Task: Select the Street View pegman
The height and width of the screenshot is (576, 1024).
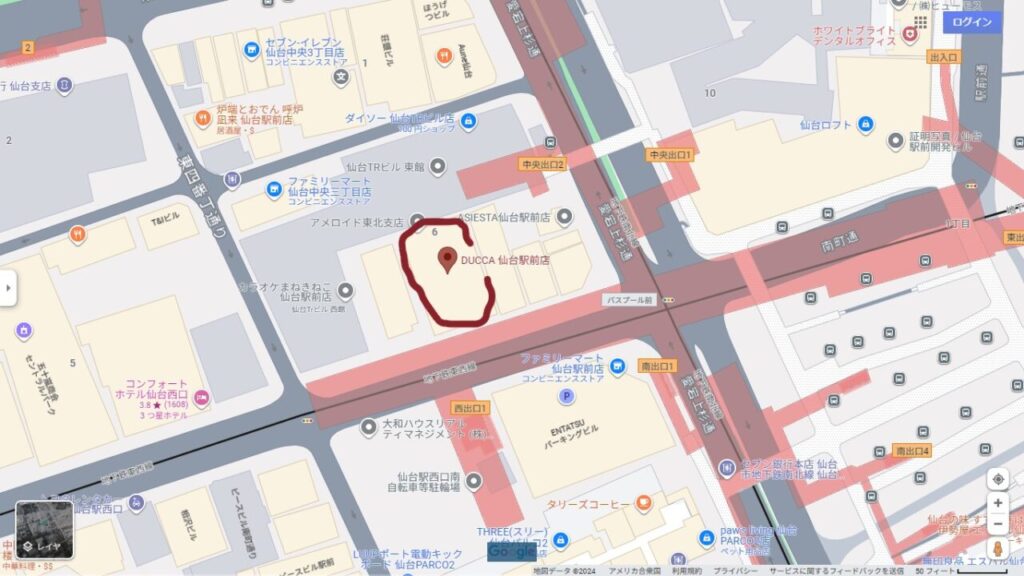Action: (x=997, y=552)
